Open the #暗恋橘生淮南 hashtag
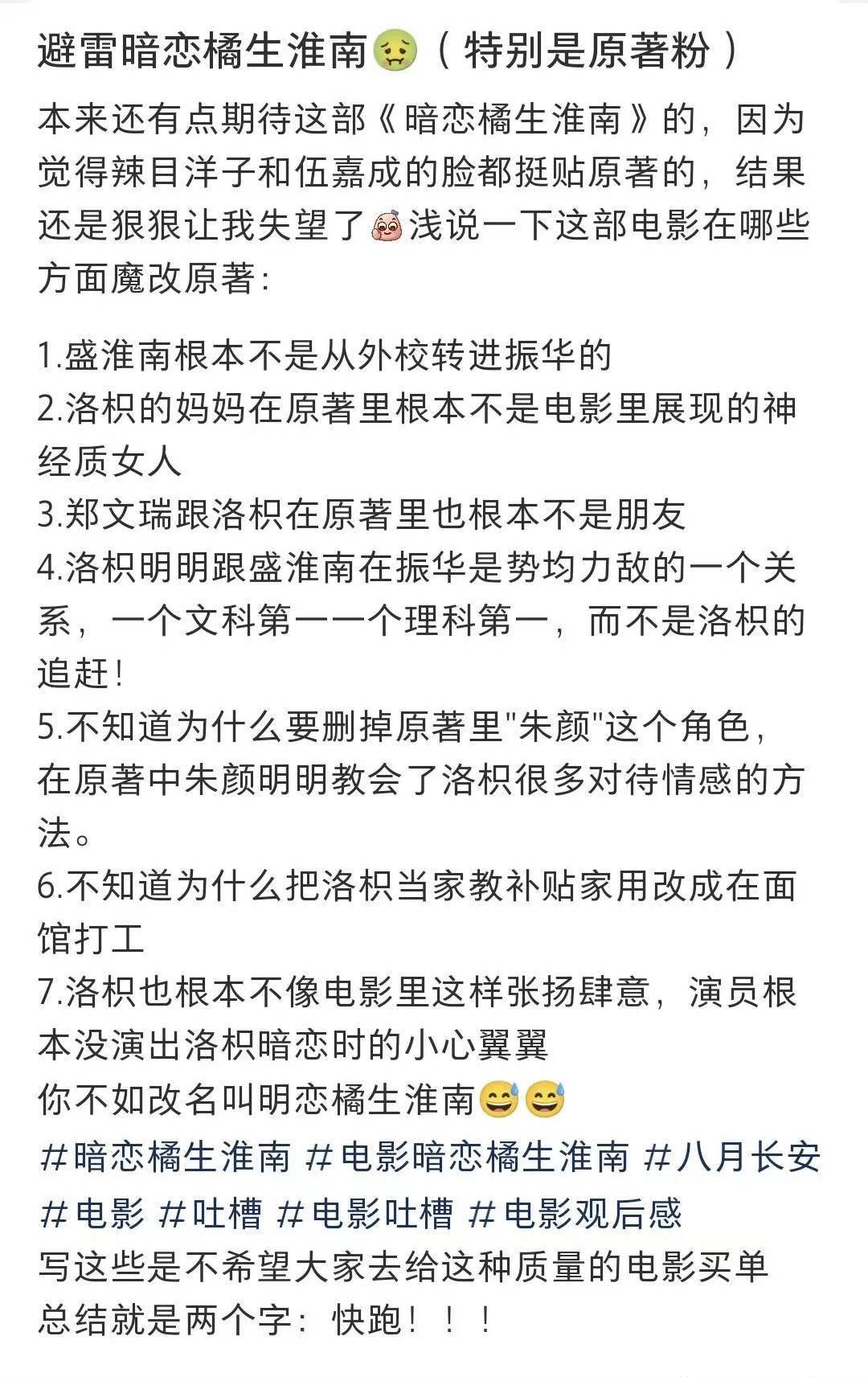This screenshot has height=1377, width=868. [166, 1158]
